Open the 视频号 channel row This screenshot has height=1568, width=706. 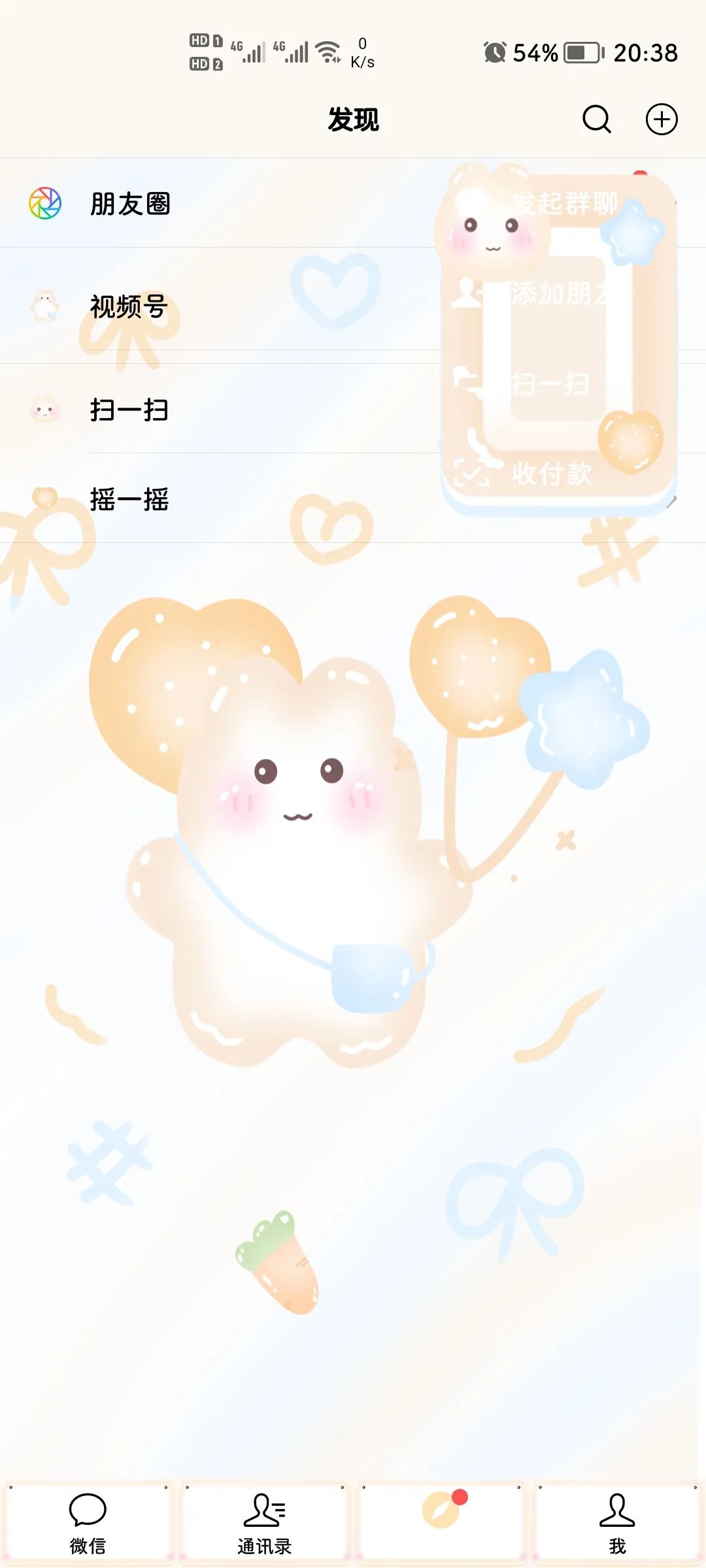point(129,306)
